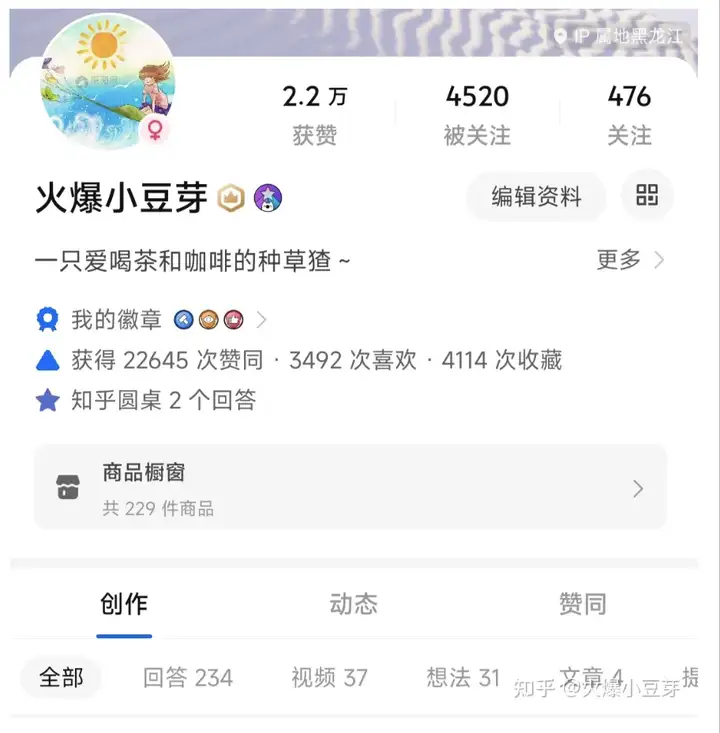Image resolution: width=720 pixels, height=733 pixels.
Task: Open the 476 关注 following list
Action: [x=629, y=115]
